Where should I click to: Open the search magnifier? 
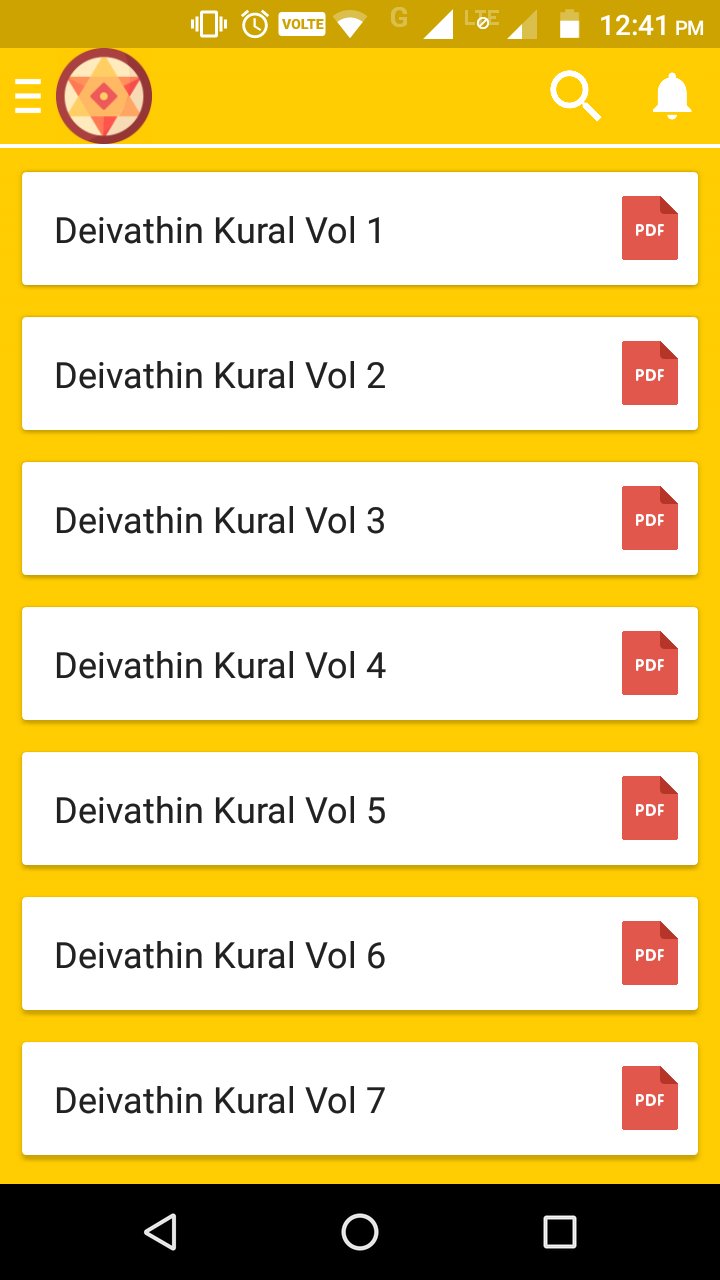point(576,97)
